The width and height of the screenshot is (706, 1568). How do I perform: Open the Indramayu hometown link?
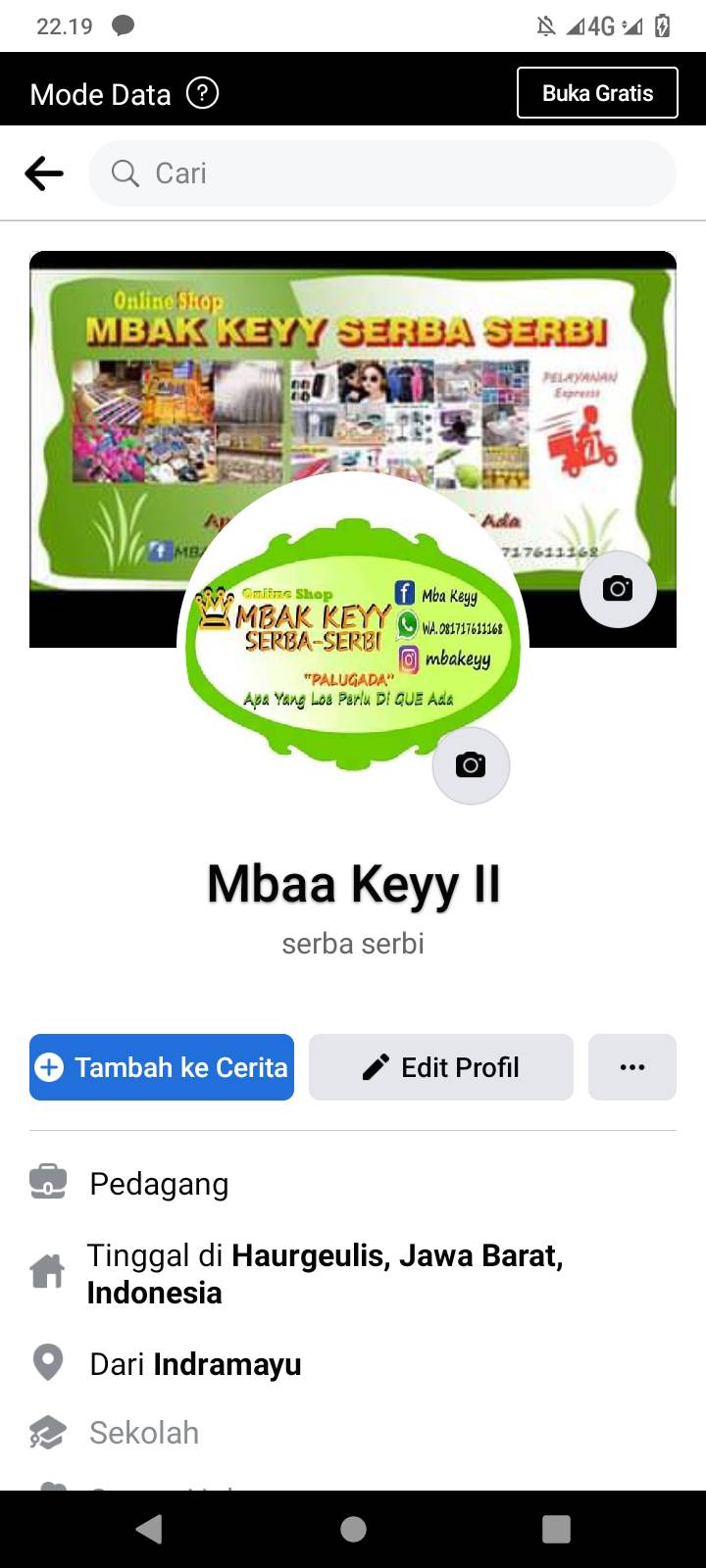point(227,1364)
